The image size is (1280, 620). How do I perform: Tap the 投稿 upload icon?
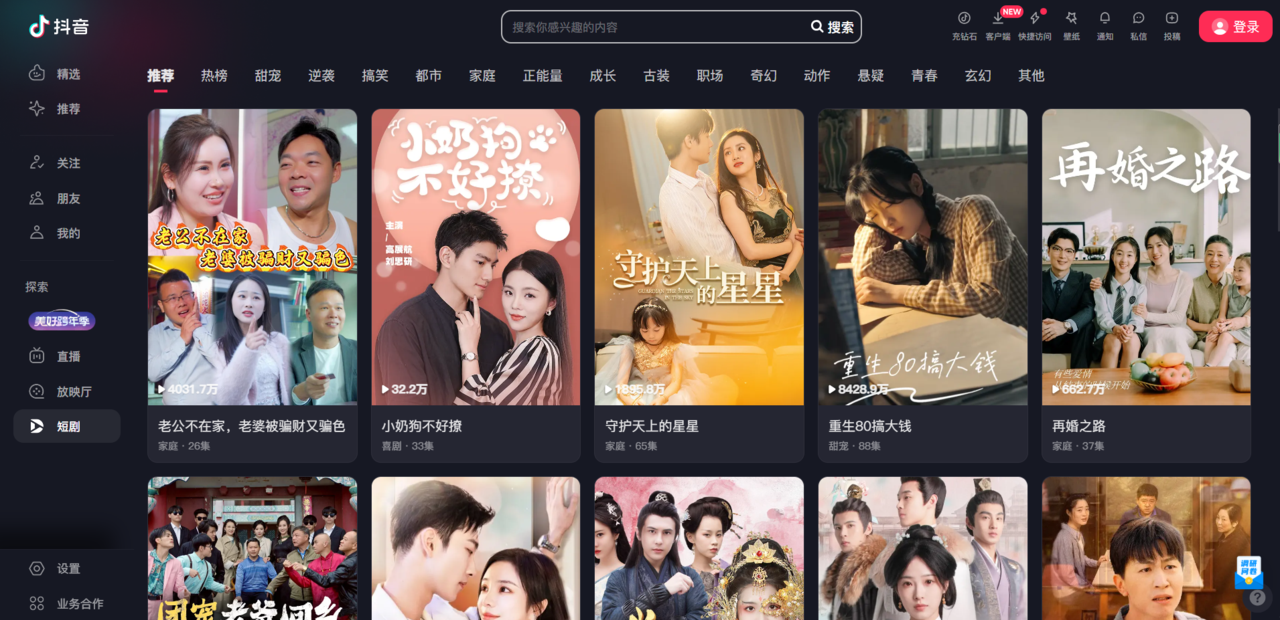click(x=1172, y=24)
